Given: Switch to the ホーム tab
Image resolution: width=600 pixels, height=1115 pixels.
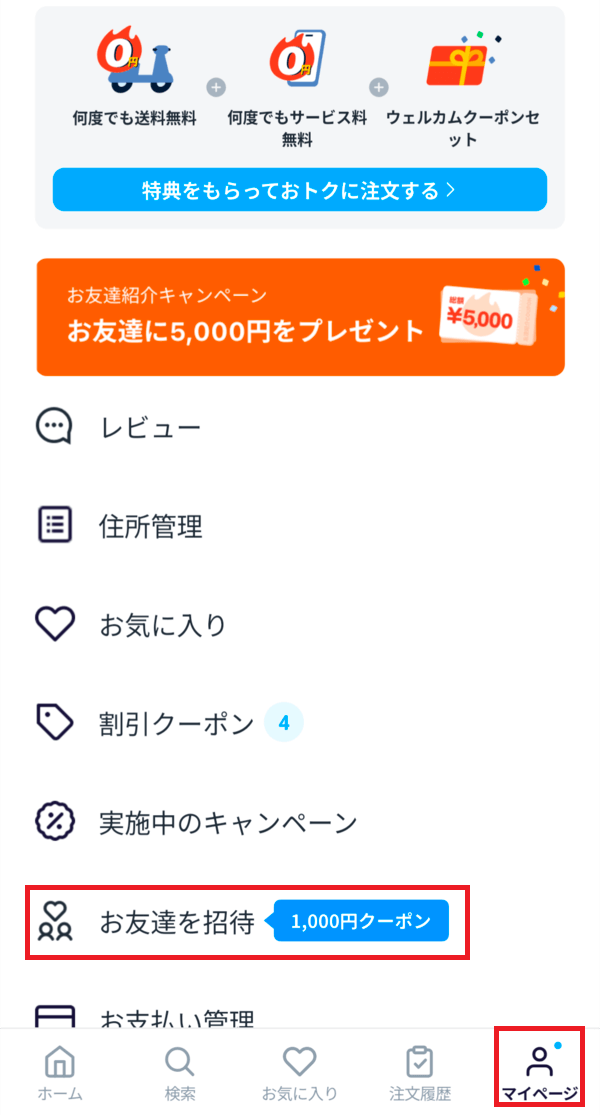Looking at the screenshot, I should 60,1073.
